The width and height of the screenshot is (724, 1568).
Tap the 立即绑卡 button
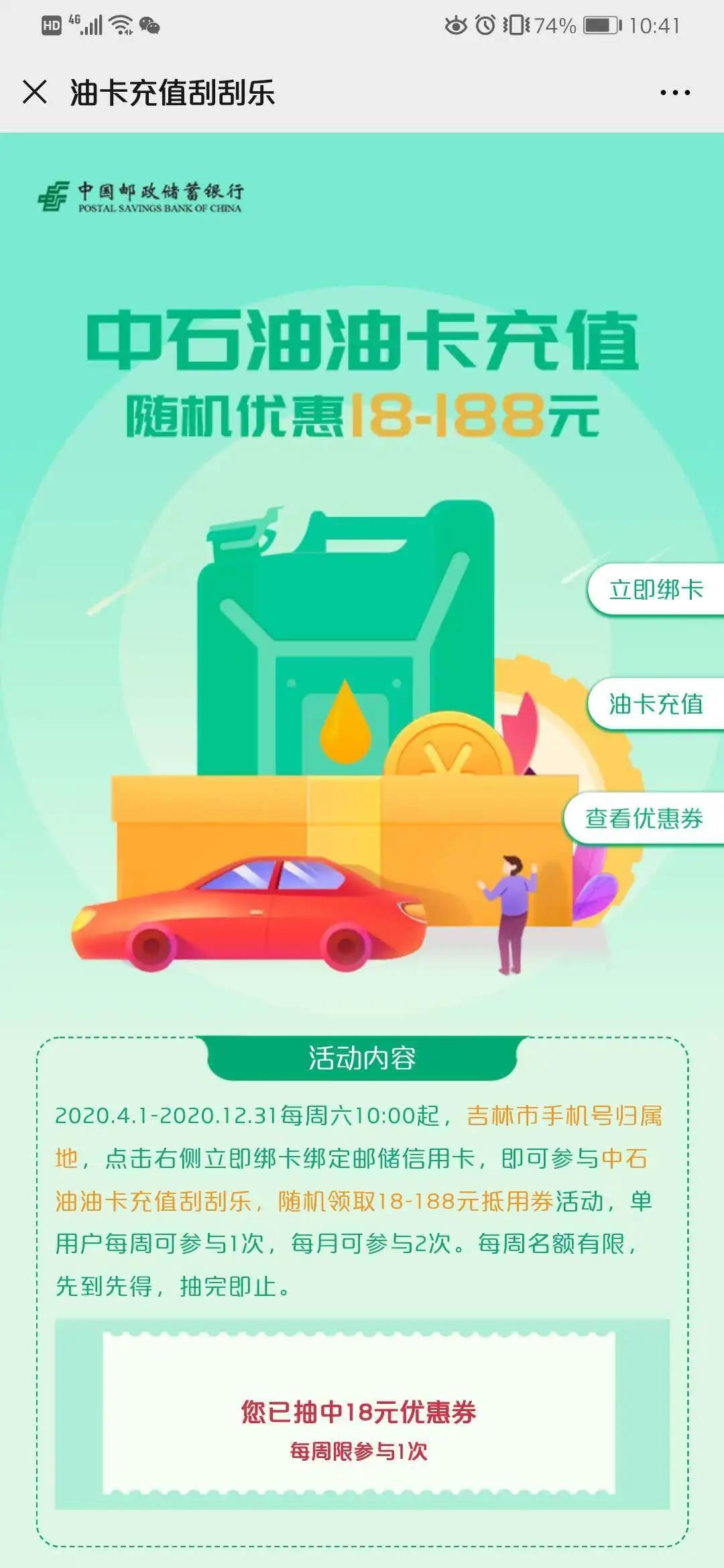tap(656, 590)
